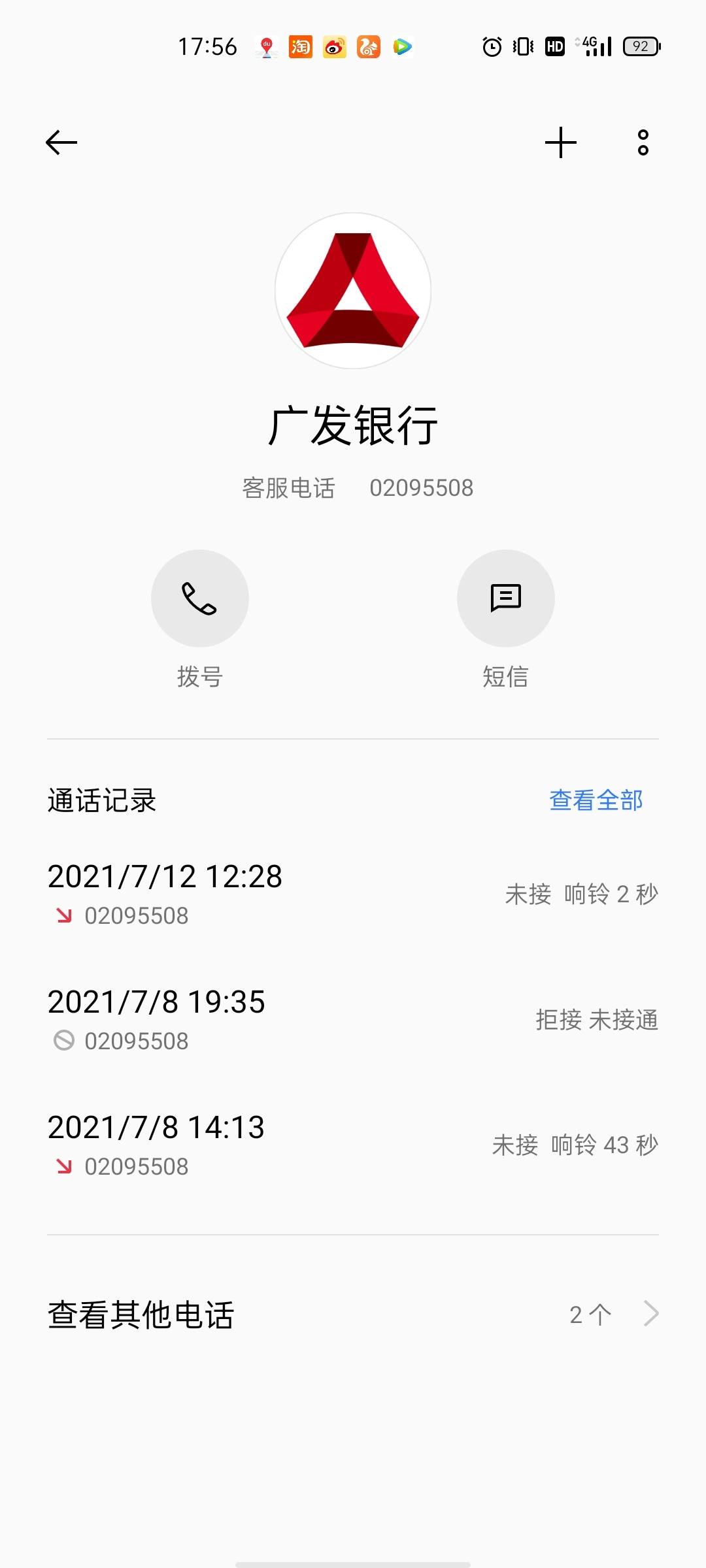Open 查看其他电话 row

click(353, 1315)
